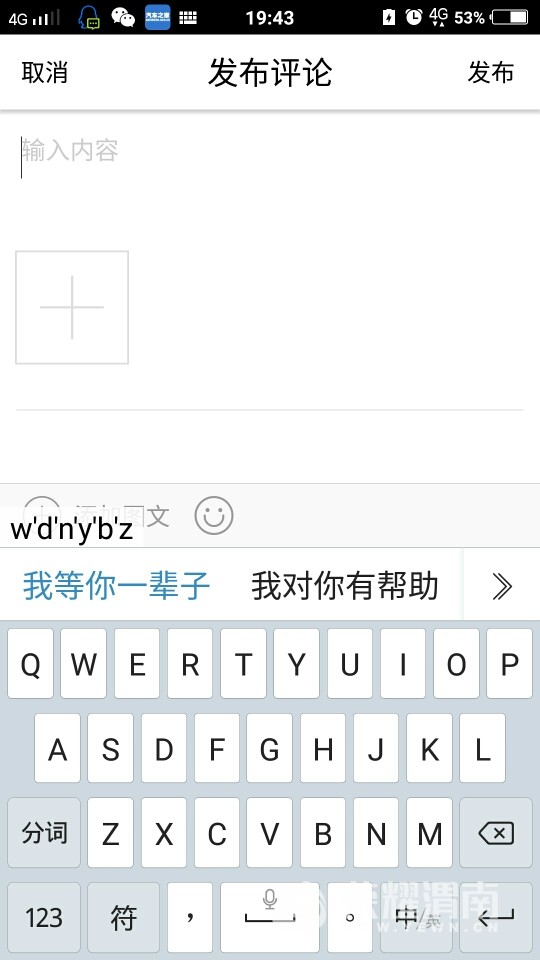Tap the 分词 key

[x=44, y=833]
